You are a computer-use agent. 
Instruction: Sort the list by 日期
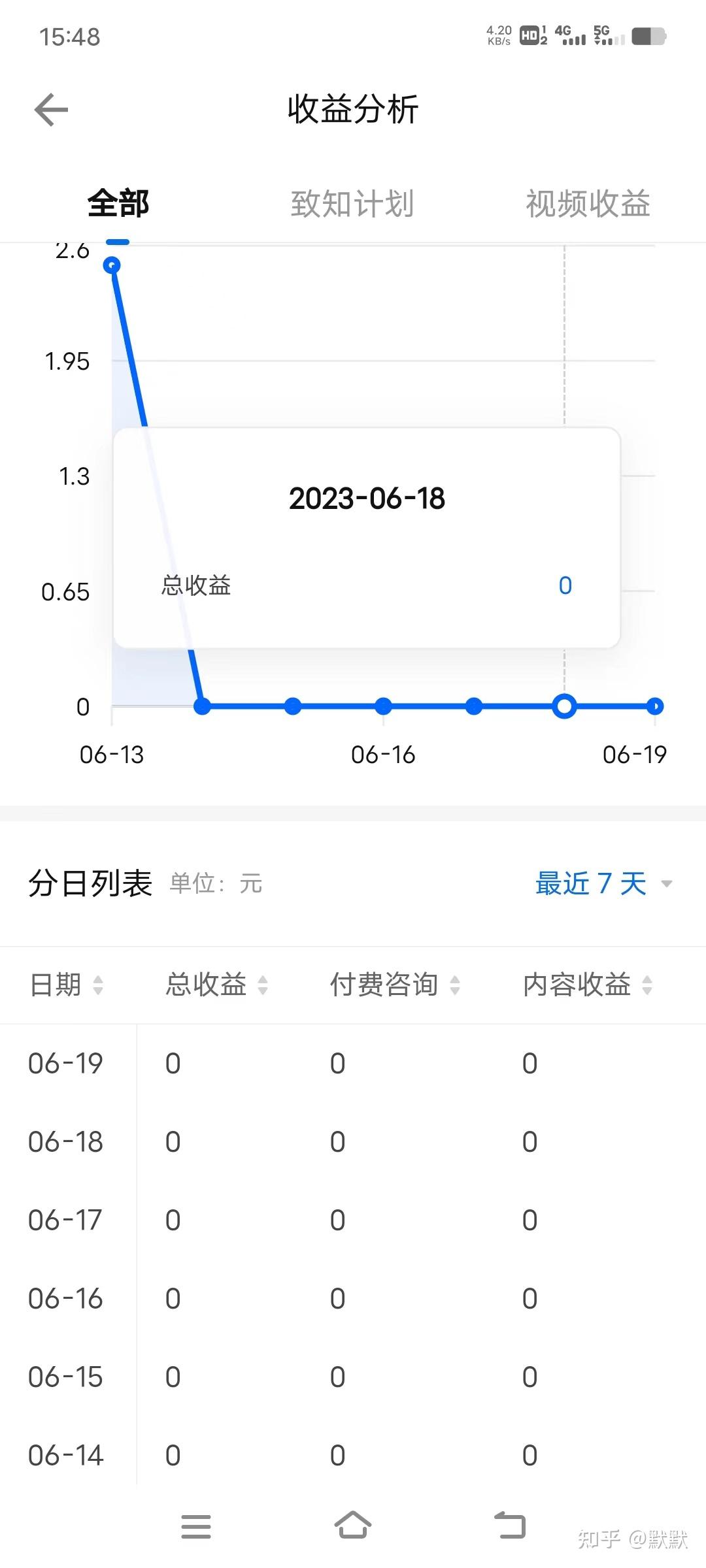67,985
